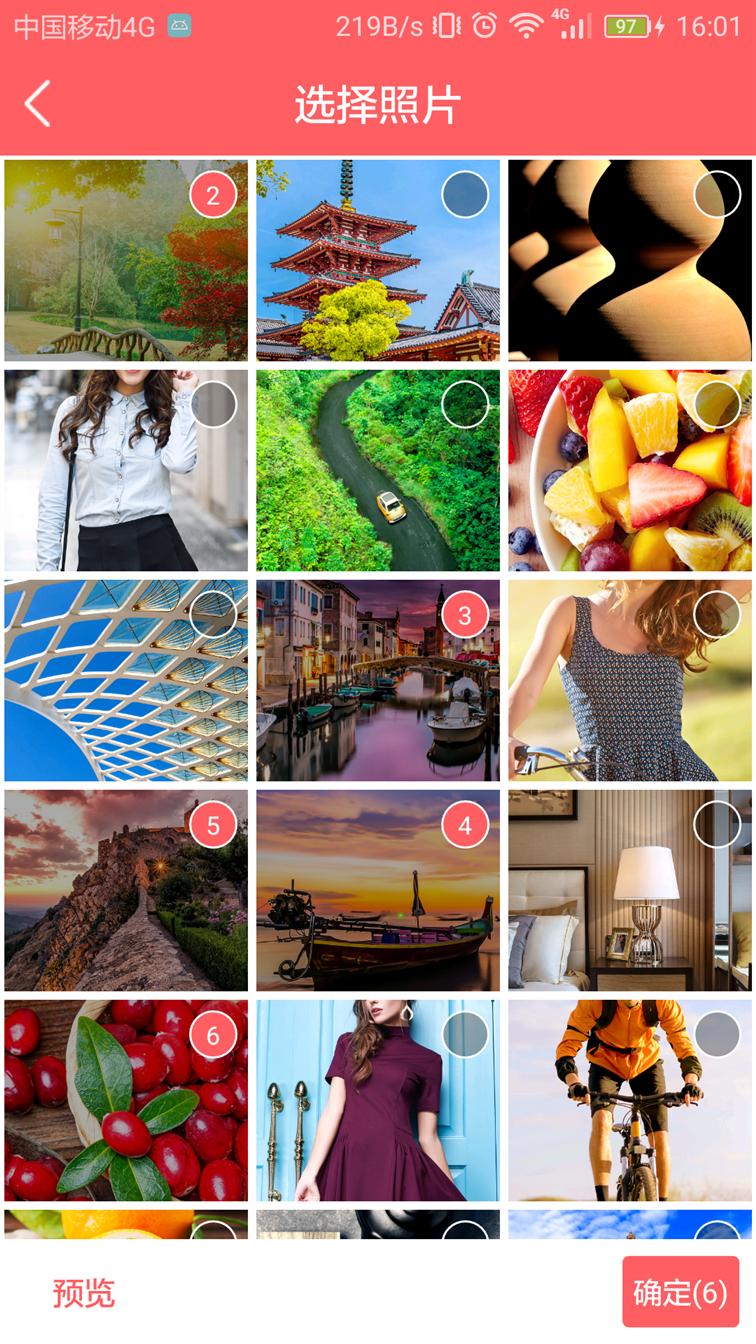Select the bedroom lamp photo's circle
756x1344 pixels.
pos(717,825)
